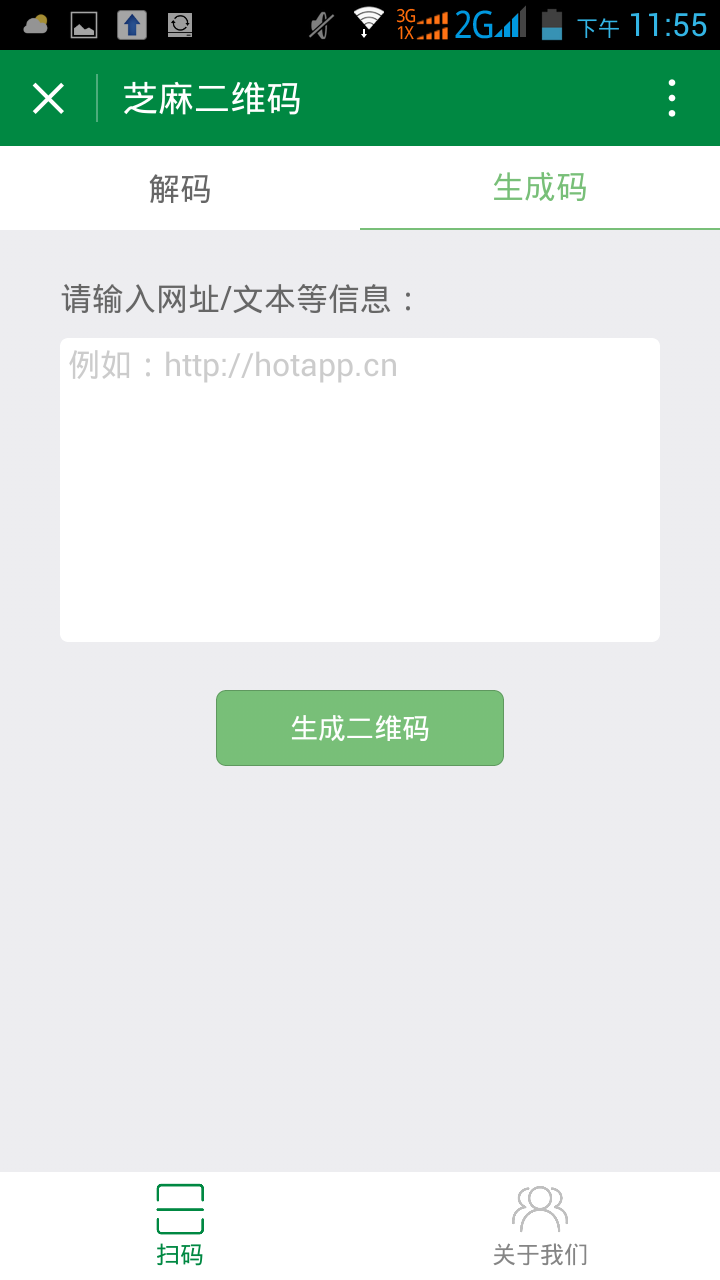Open the 扫码 bottom tab
Image resolution: width=720 pixels, height=1280 pixels.
[180, 1224]
